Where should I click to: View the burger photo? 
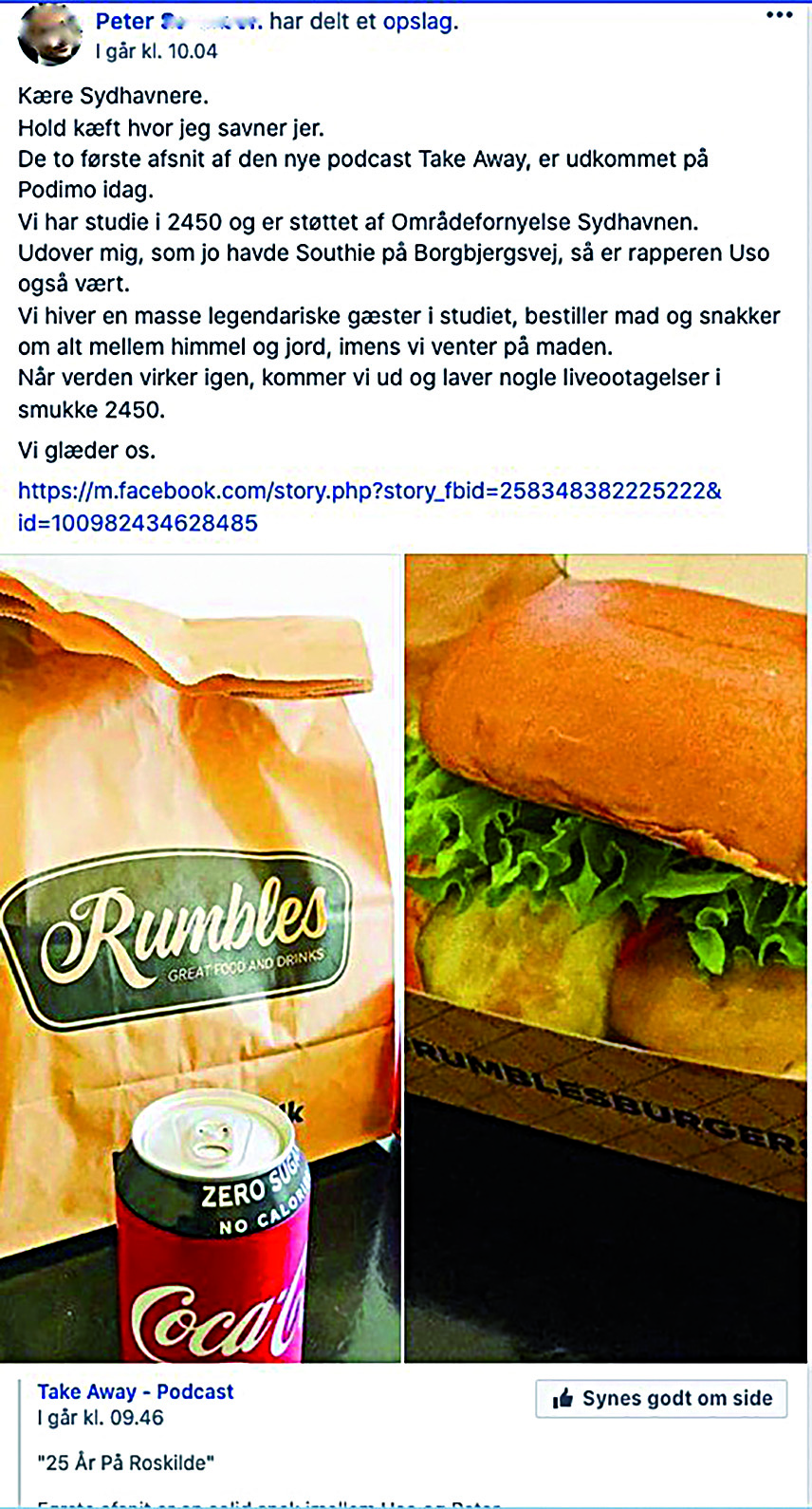point(605,958)
